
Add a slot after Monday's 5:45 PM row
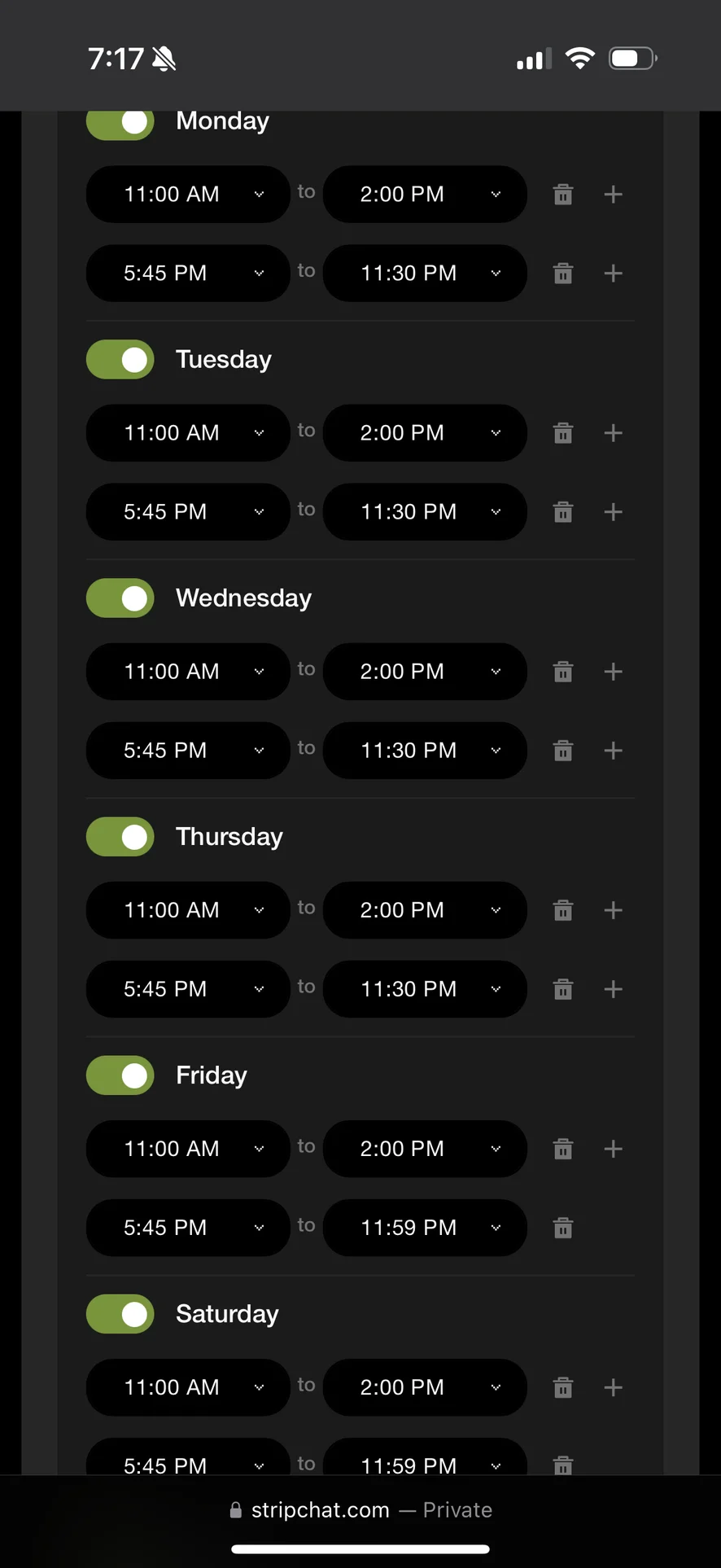point(614,274)
